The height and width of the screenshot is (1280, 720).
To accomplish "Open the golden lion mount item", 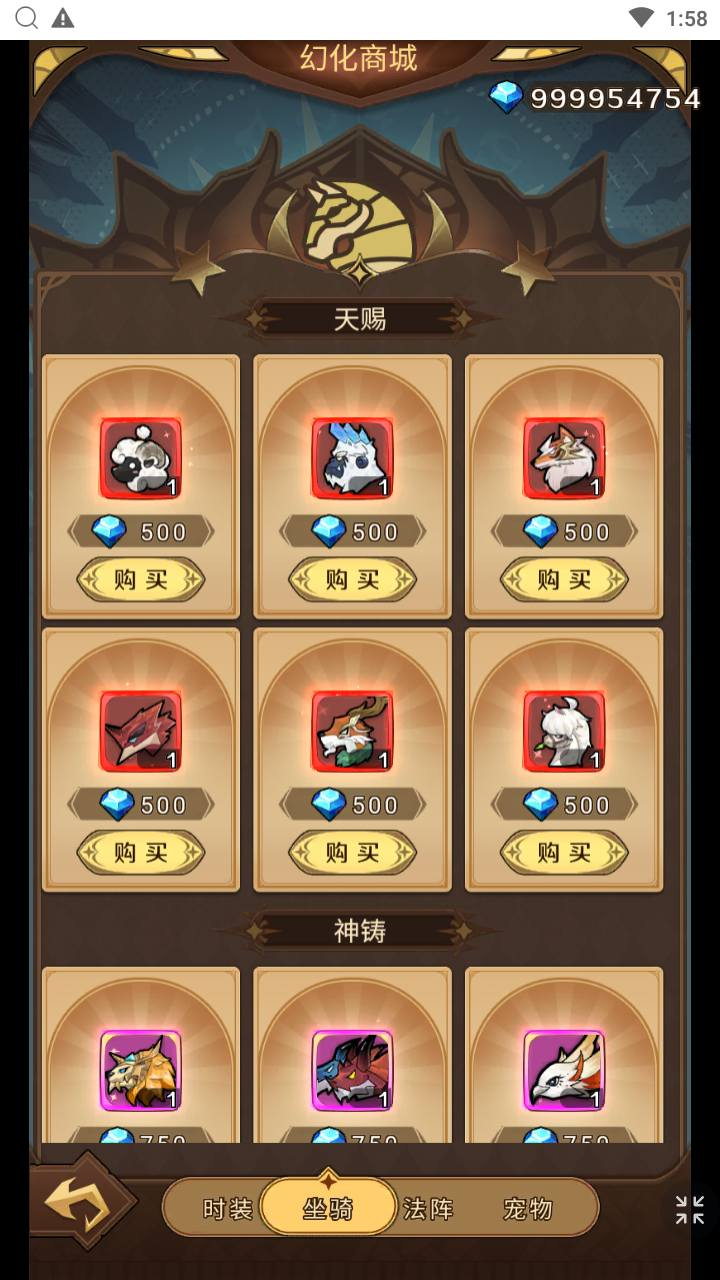I will click(141, 1070).
